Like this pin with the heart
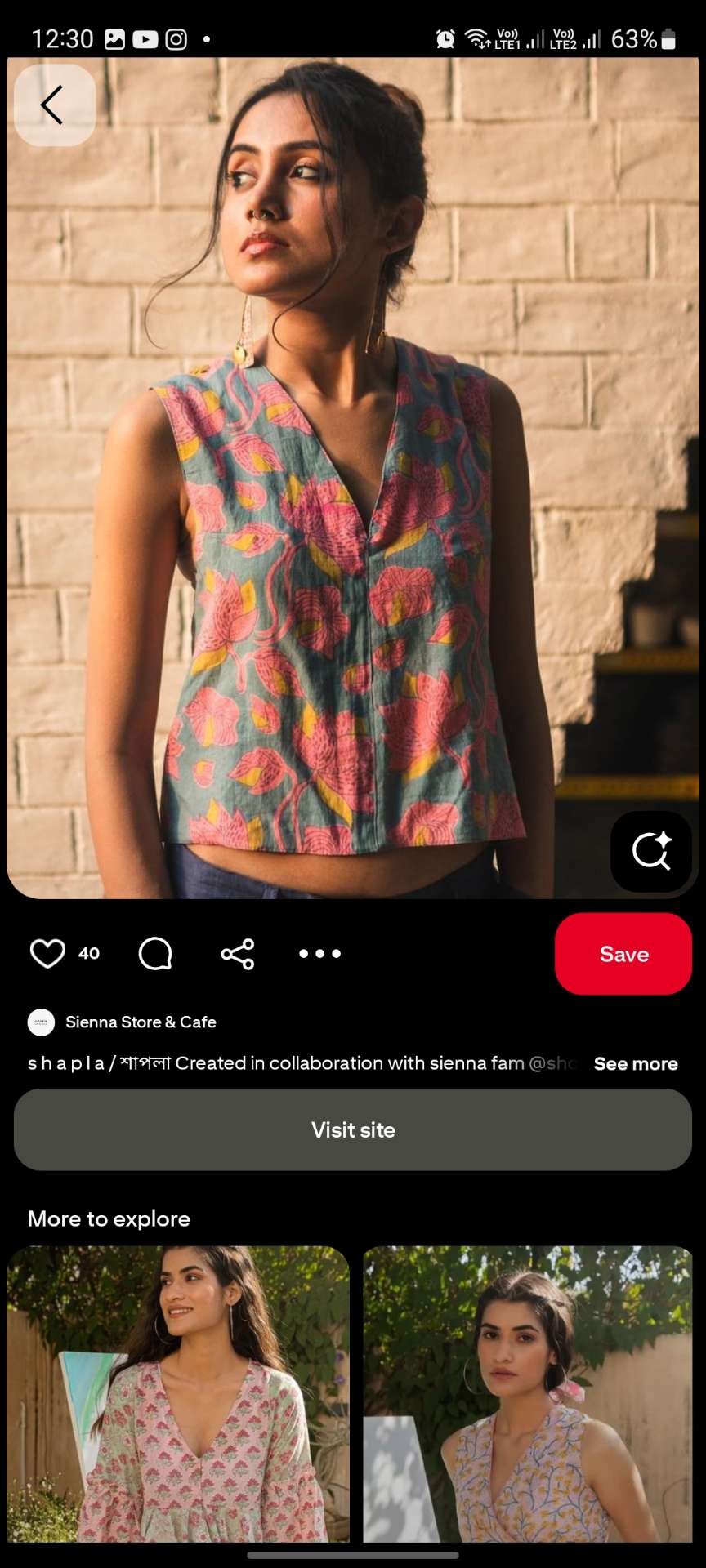This screenshot has width=706, height=1568. point(47,953)
